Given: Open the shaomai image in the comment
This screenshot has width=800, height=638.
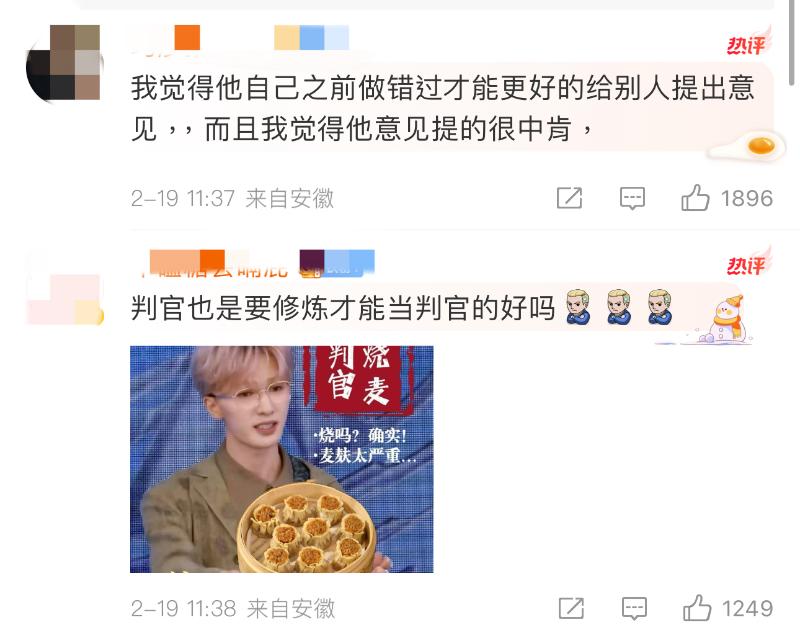Looking at the screenshot, I should tap(282, 459).
